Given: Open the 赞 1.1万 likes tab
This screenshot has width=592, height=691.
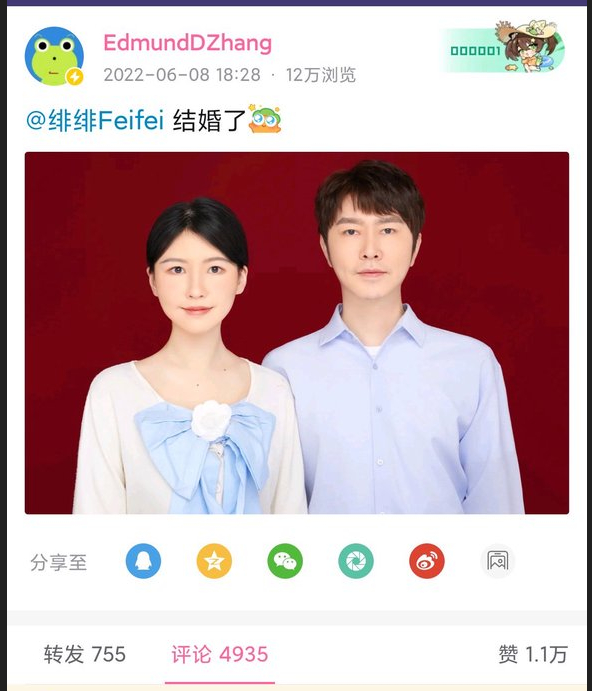Looking at the screenshot, I should click(x=532, y=654).
